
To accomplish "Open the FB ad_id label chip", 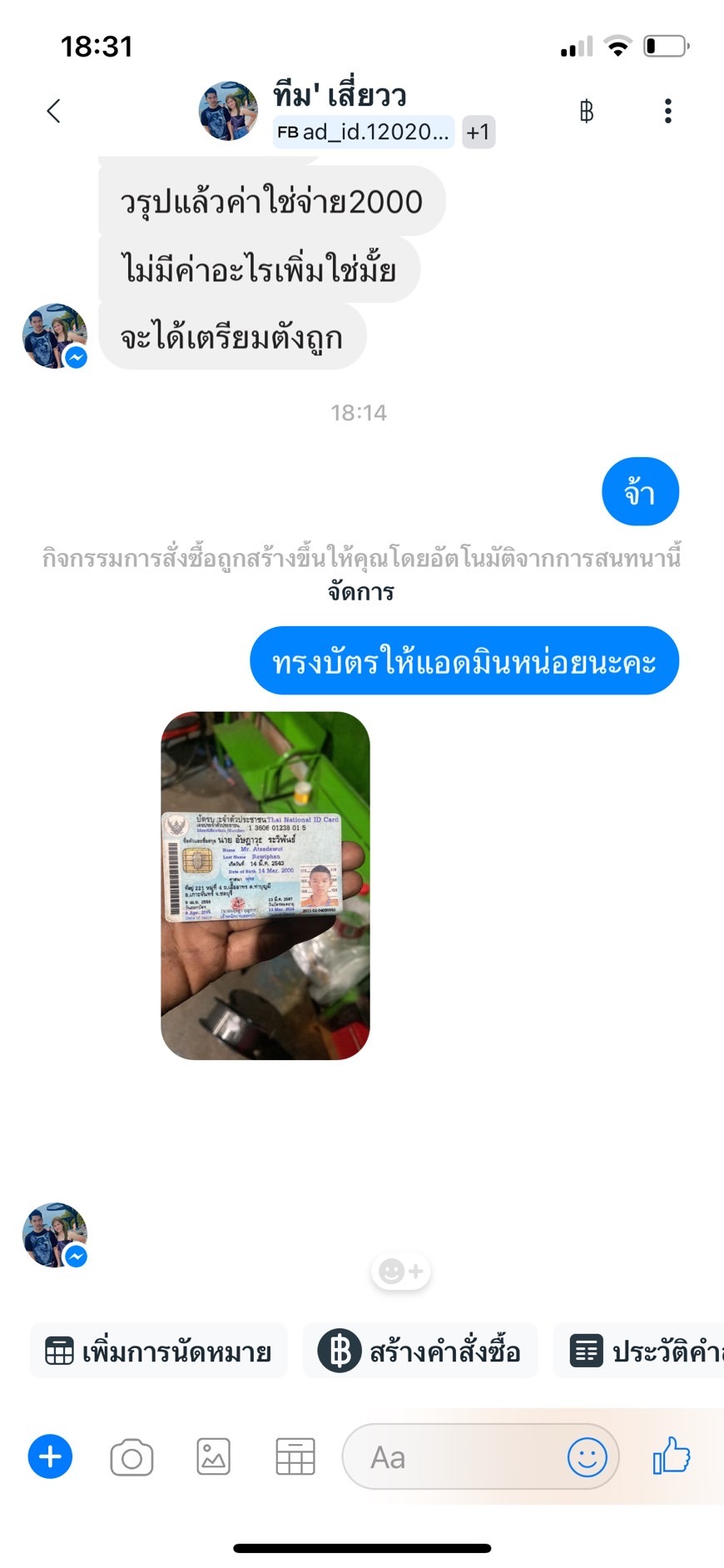I will tap(363, 132).
